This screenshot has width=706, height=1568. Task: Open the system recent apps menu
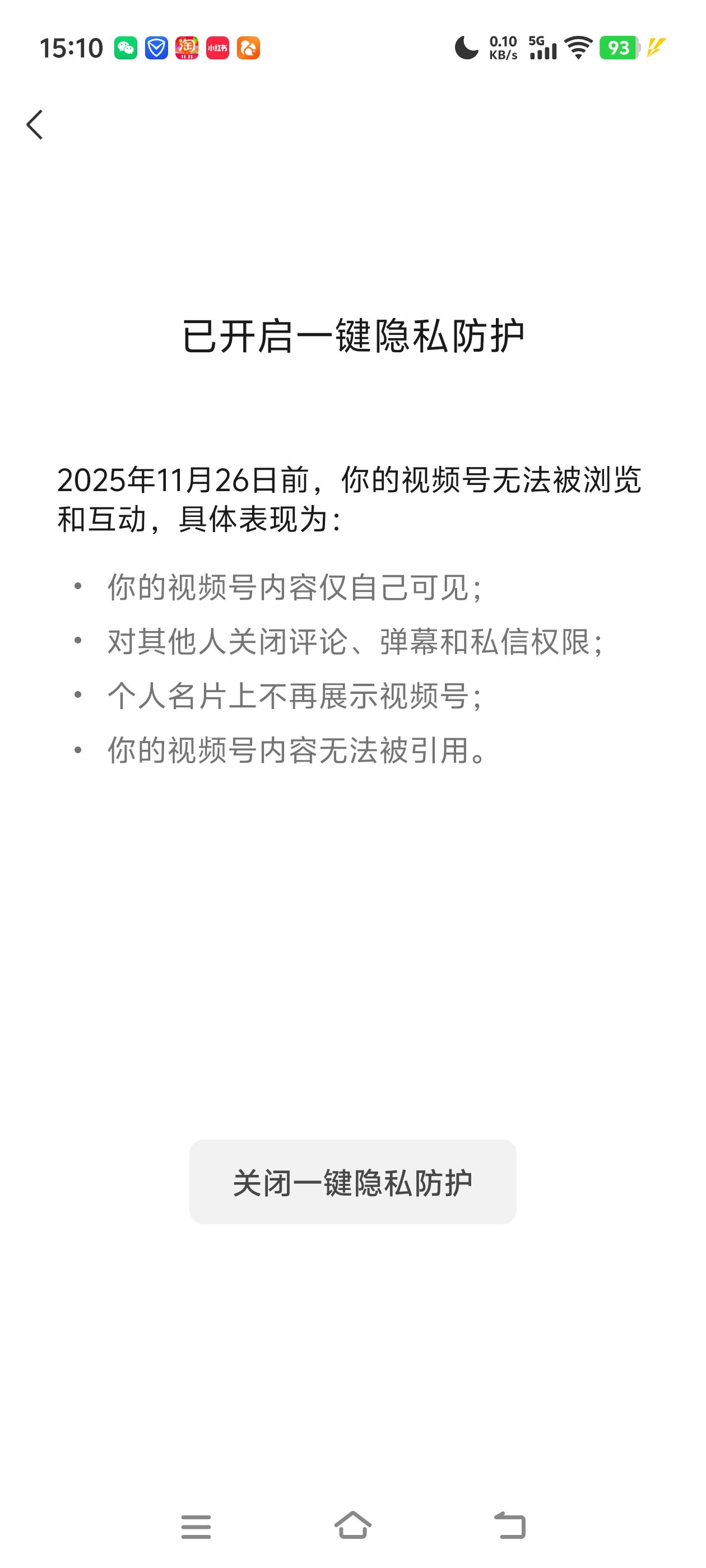tap(196, 1527)
